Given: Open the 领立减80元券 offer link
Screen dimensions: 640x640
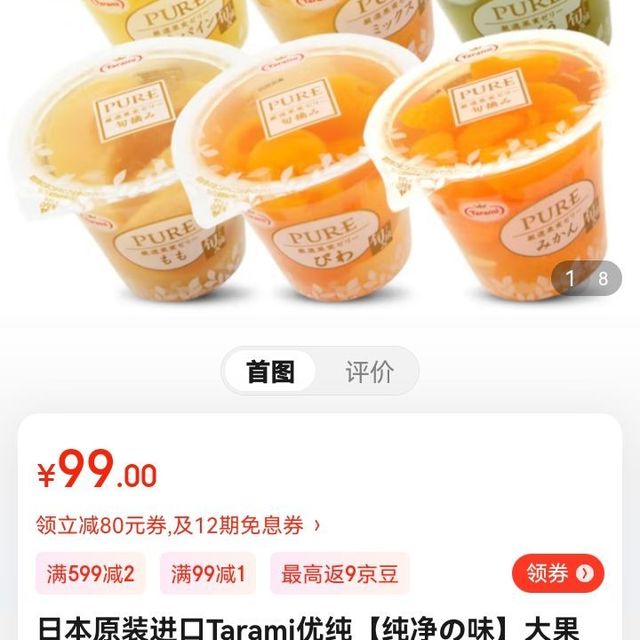Looking at the screenshot, I should tap(178, 524).
